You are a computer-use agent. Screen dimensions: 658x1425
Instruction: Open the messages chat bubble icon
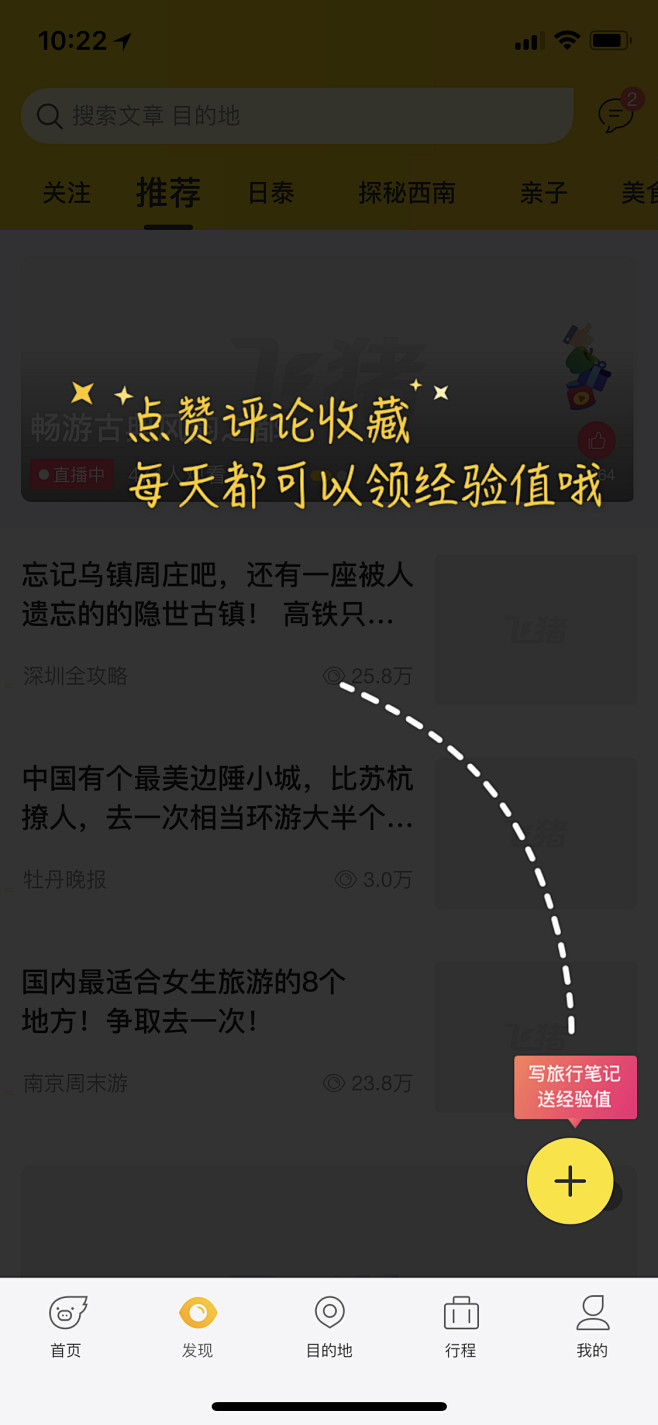point(616,115)
